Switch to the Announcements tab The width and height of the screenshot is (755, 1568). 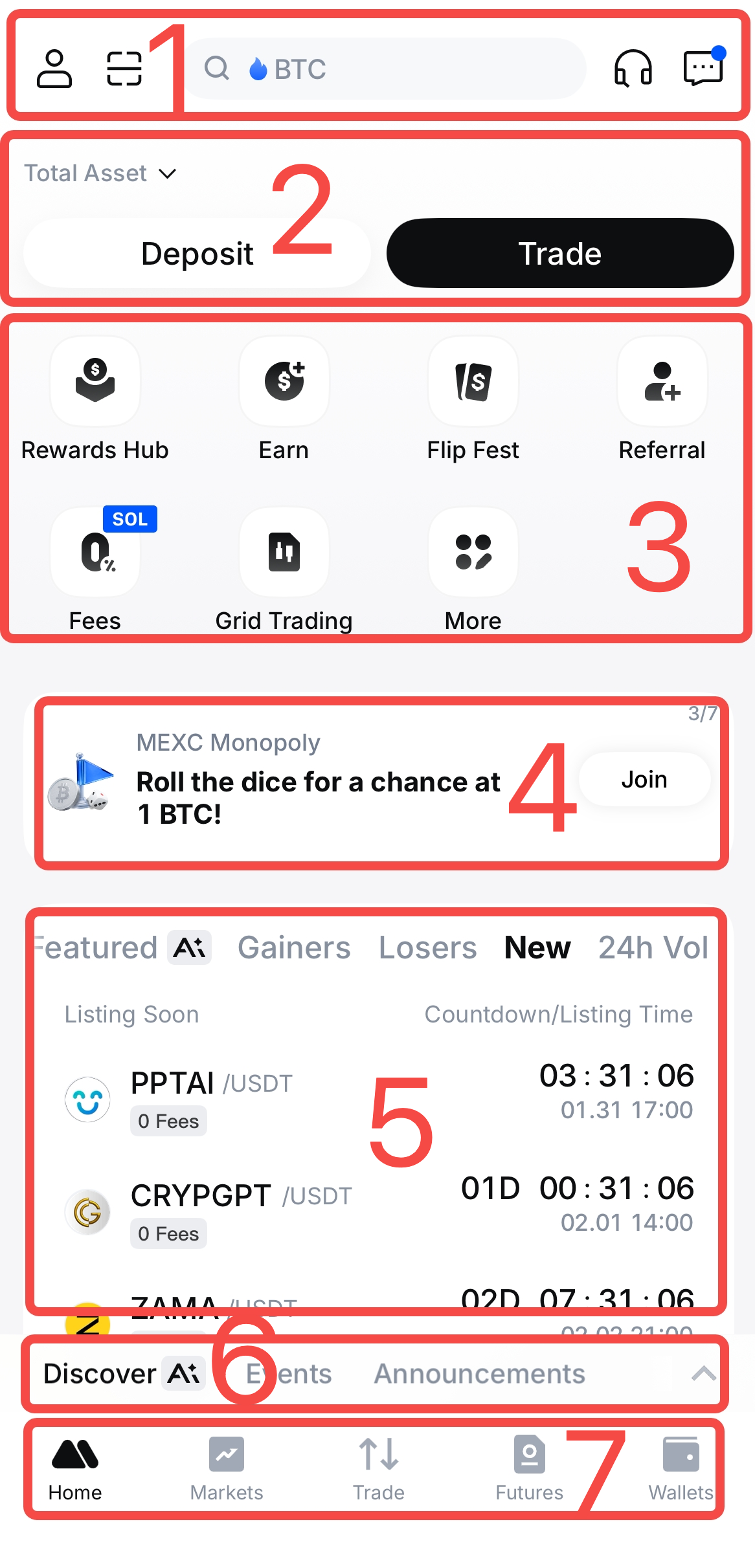(x=480, y=1374)
